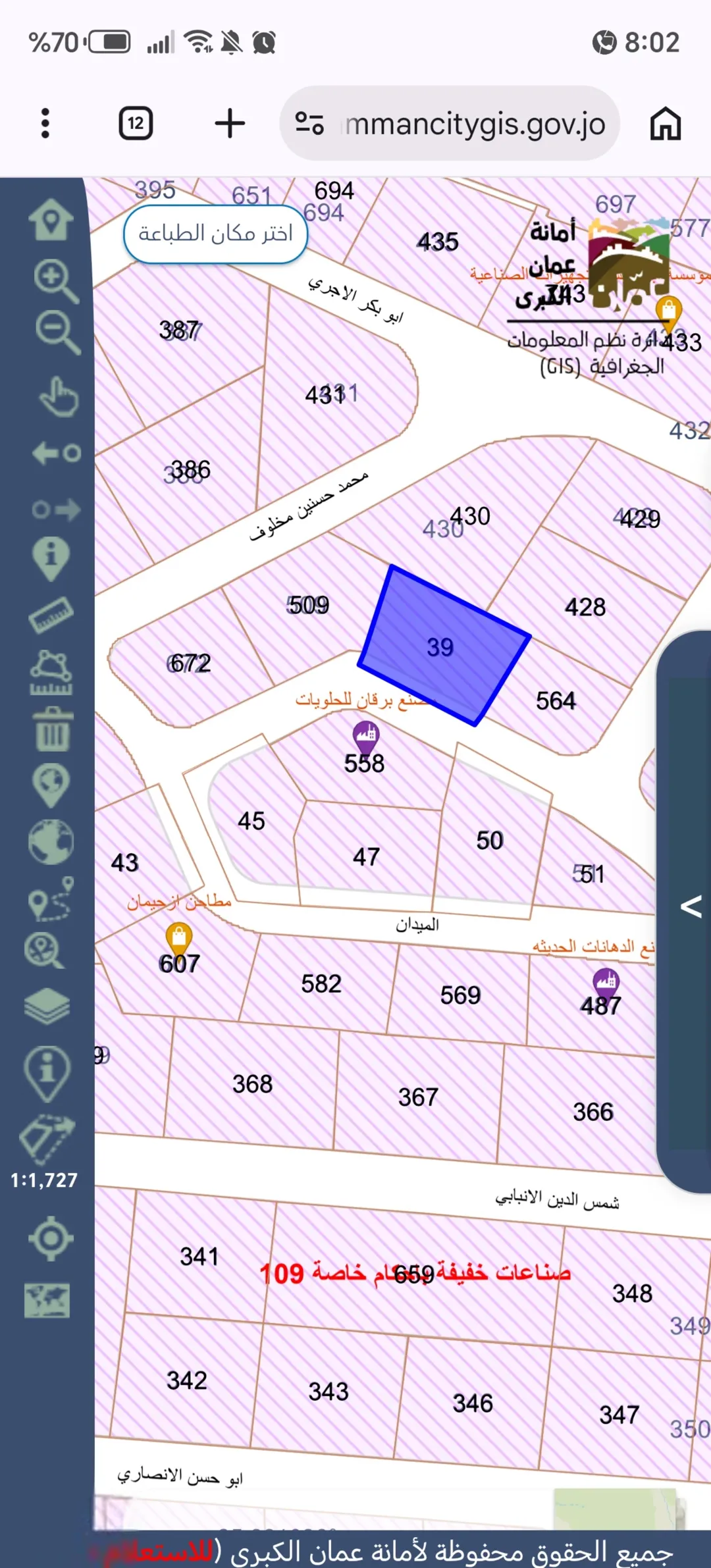Select the measure area polygon tool
The height and width of the screenshot is (1568, 711).
(x=51, y=672)
